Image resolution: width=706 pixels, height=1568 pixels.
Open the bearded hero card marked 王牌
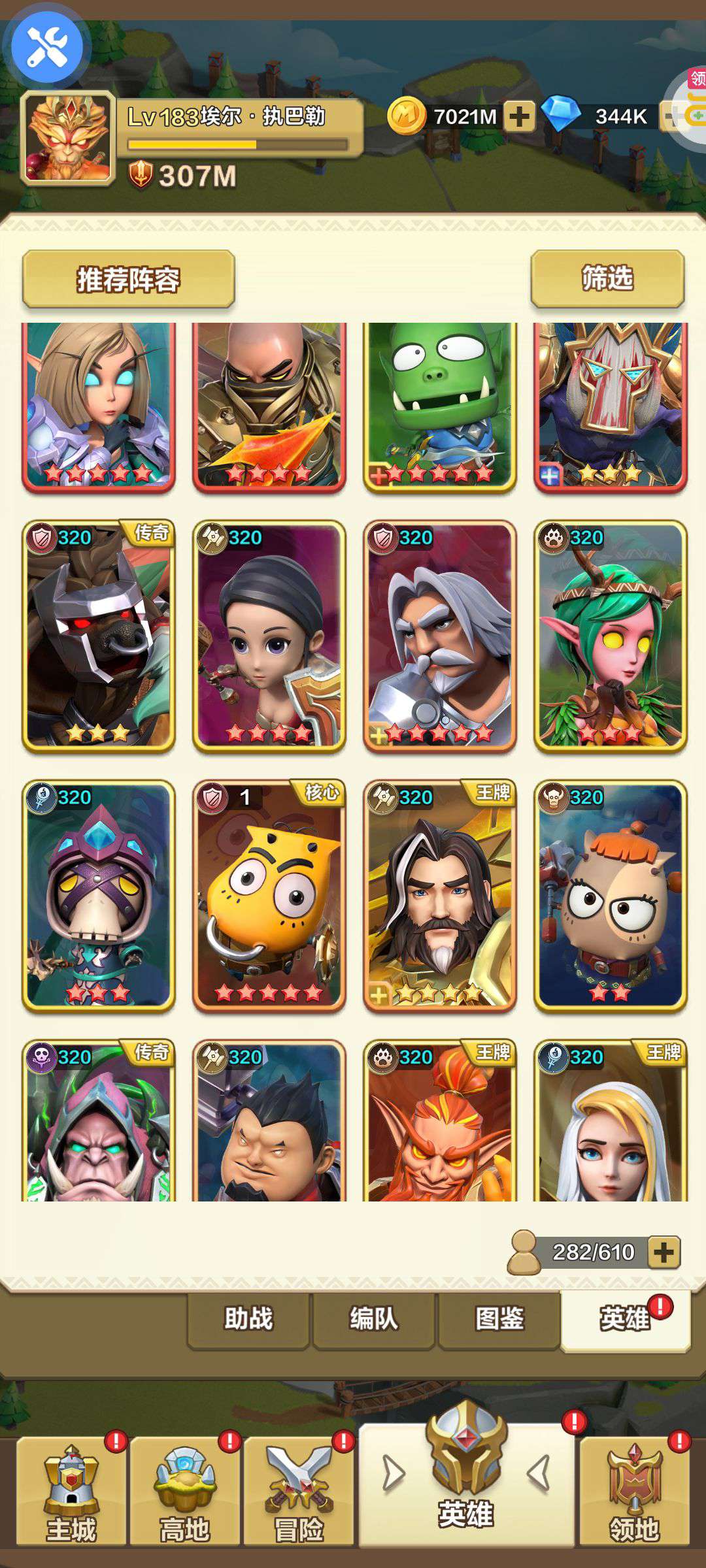[x=440, y=896]
